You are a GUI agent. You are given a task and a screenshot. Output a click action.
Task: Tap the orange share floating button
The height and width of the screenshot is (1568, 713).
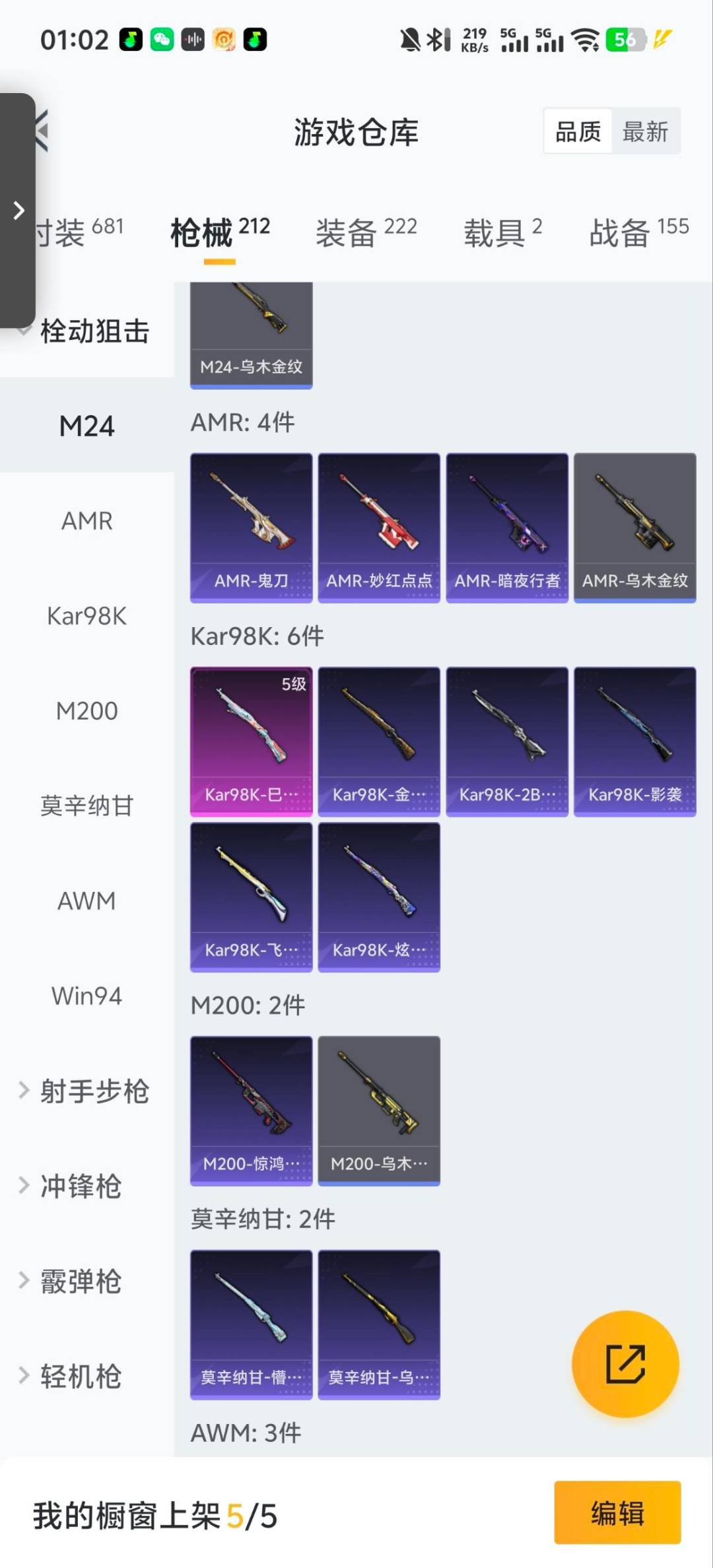(625, 1363)
